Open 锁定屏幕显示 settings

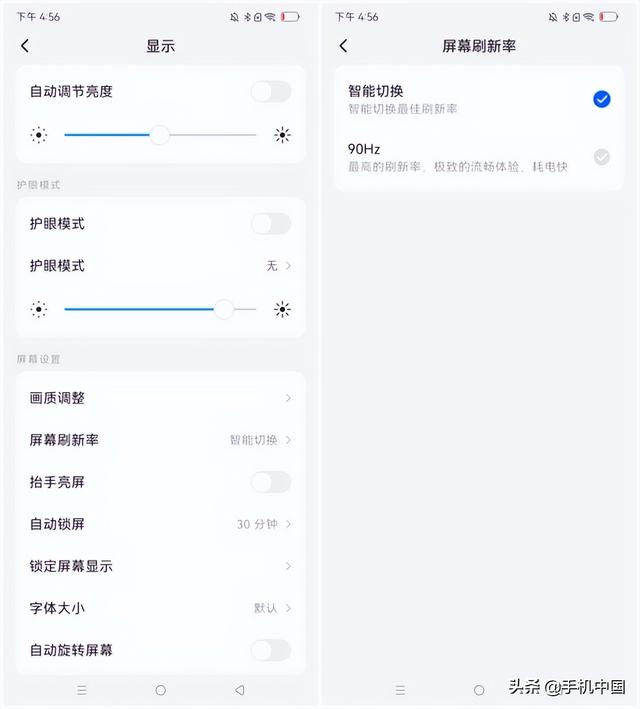tap(160, 566)
